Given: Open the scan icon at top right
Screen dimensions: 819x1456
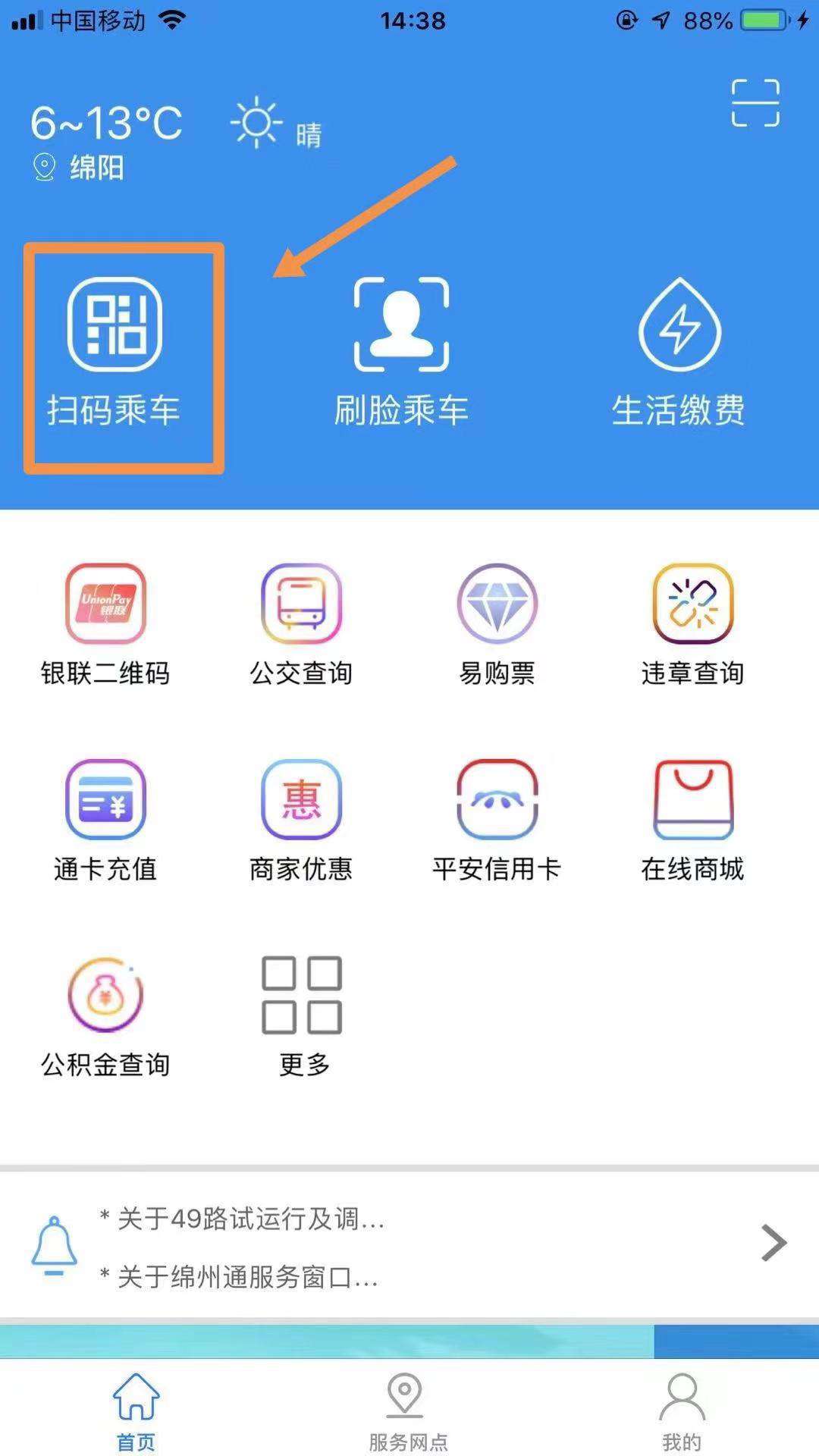Looking at the screenshot, I should (x=755, y=102).
